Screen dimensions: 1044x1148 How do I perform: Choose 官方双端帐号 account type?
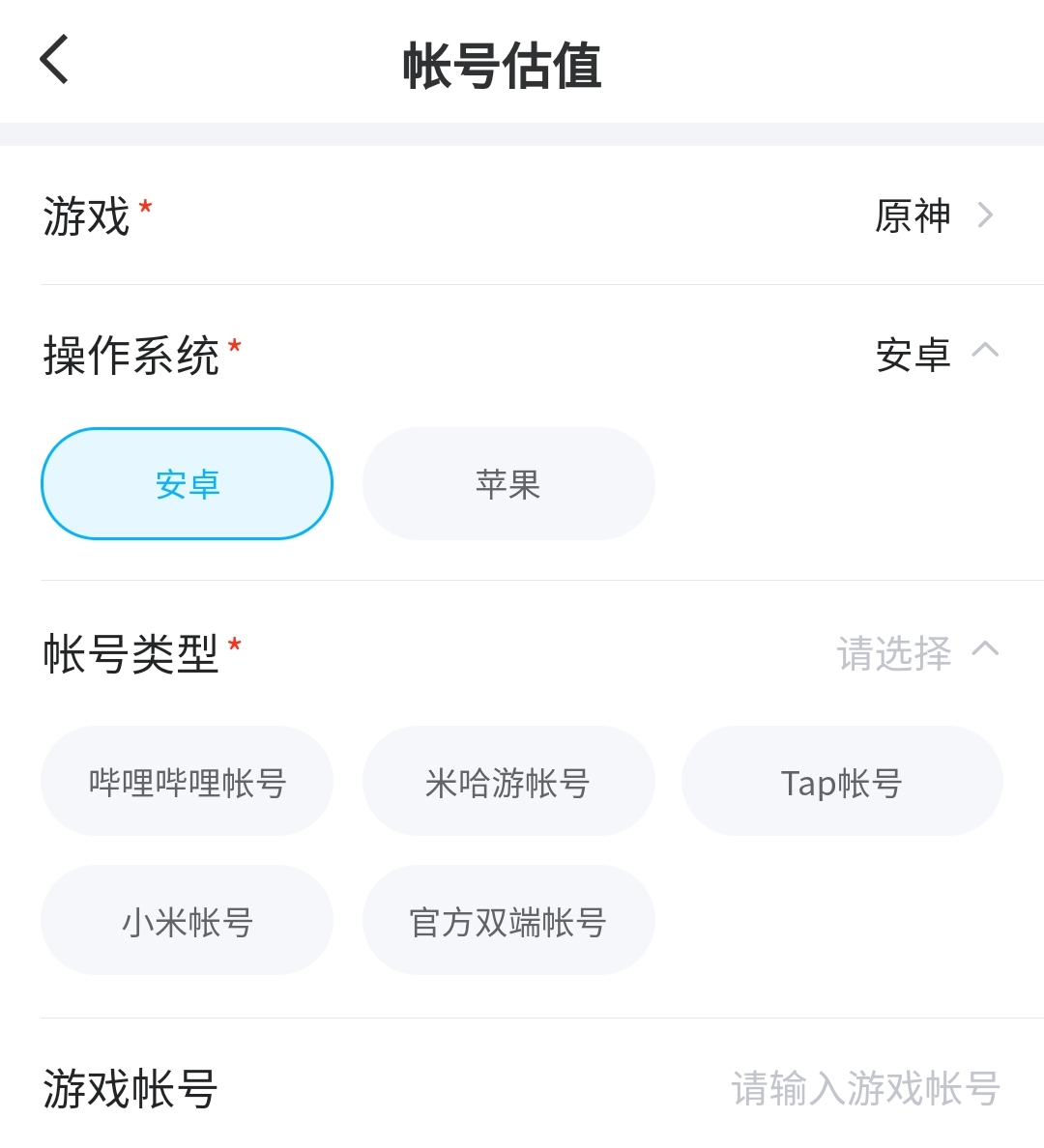point(508,920)
